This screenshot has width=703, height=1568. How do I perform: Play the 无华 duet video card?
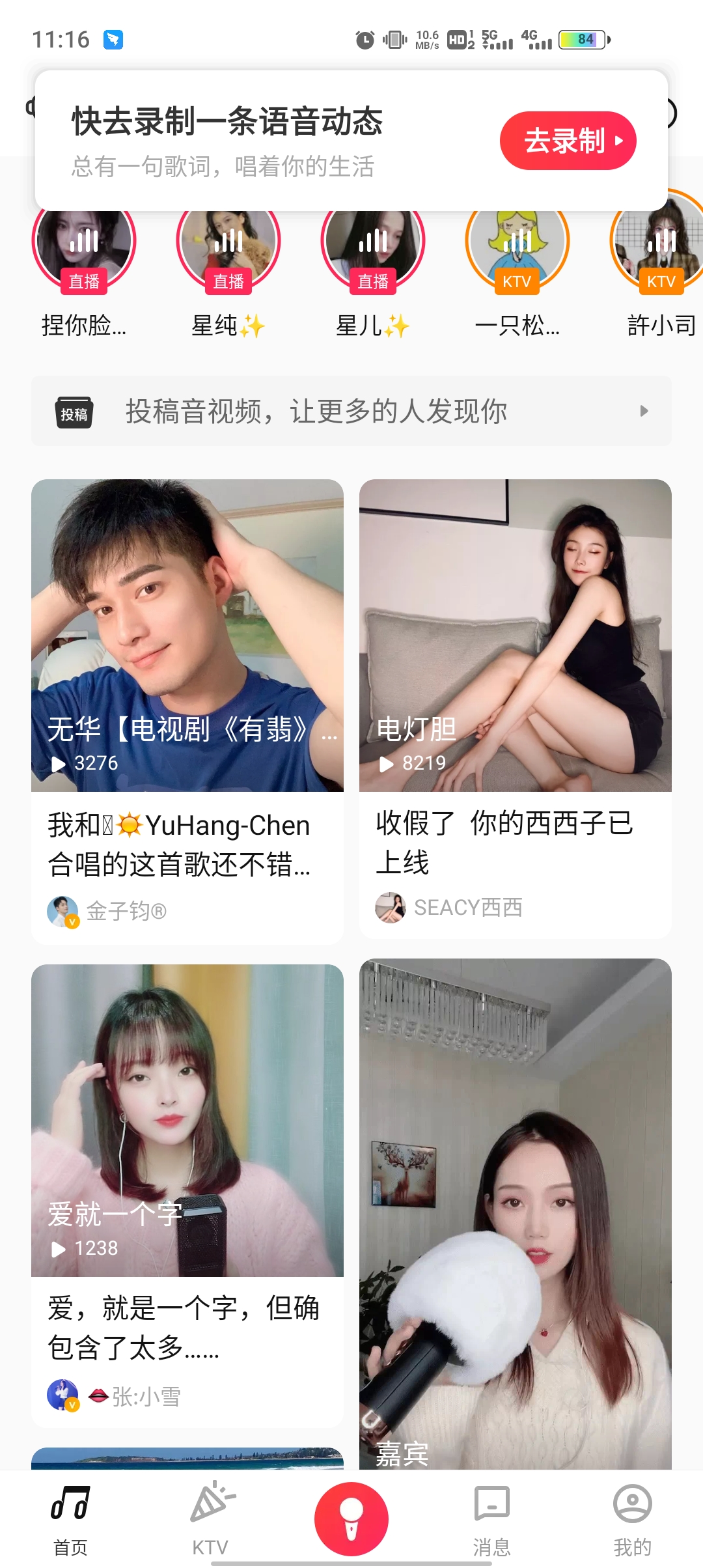click(187, 636)
